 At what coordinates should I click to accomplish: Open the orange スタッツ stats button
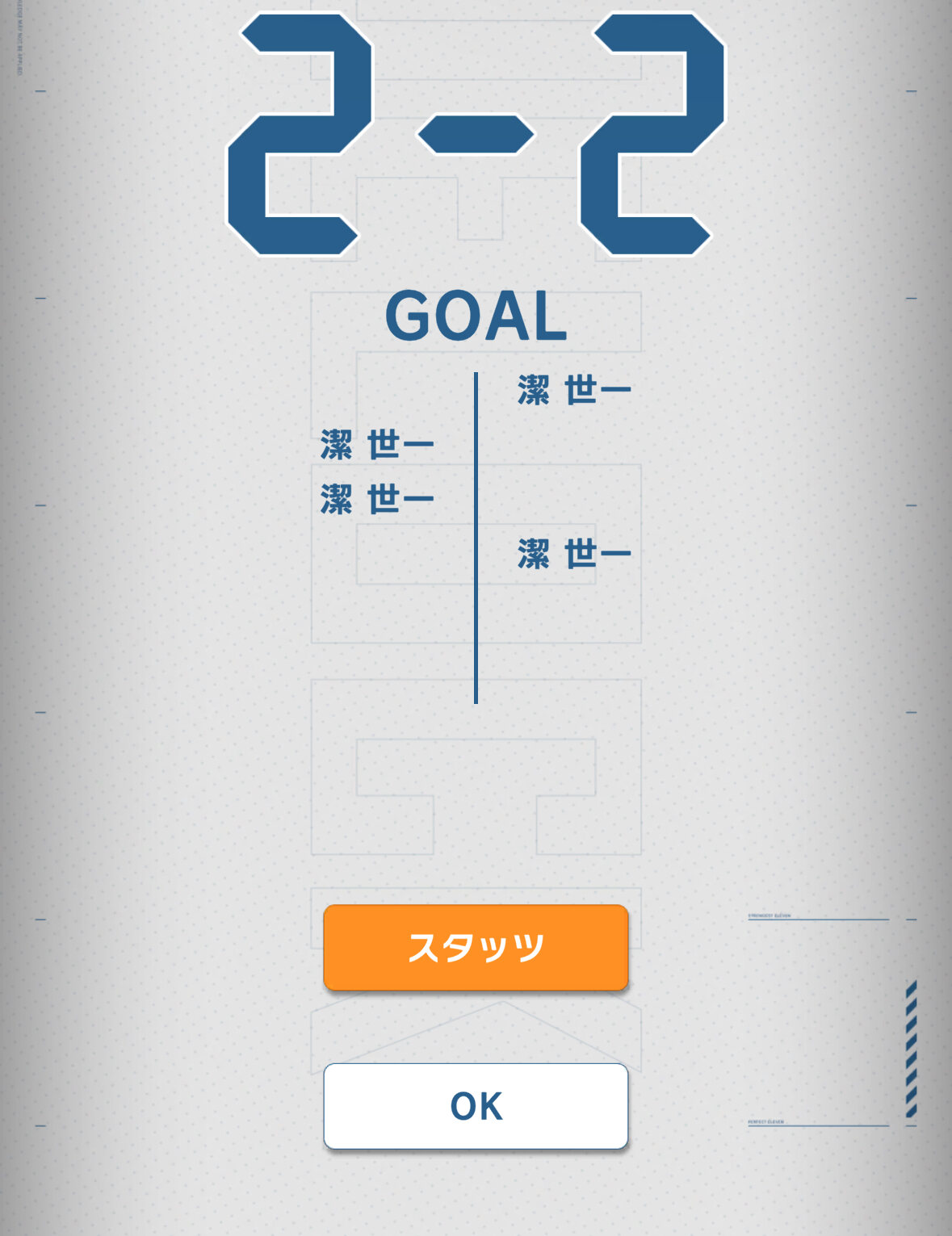point(476,948)
